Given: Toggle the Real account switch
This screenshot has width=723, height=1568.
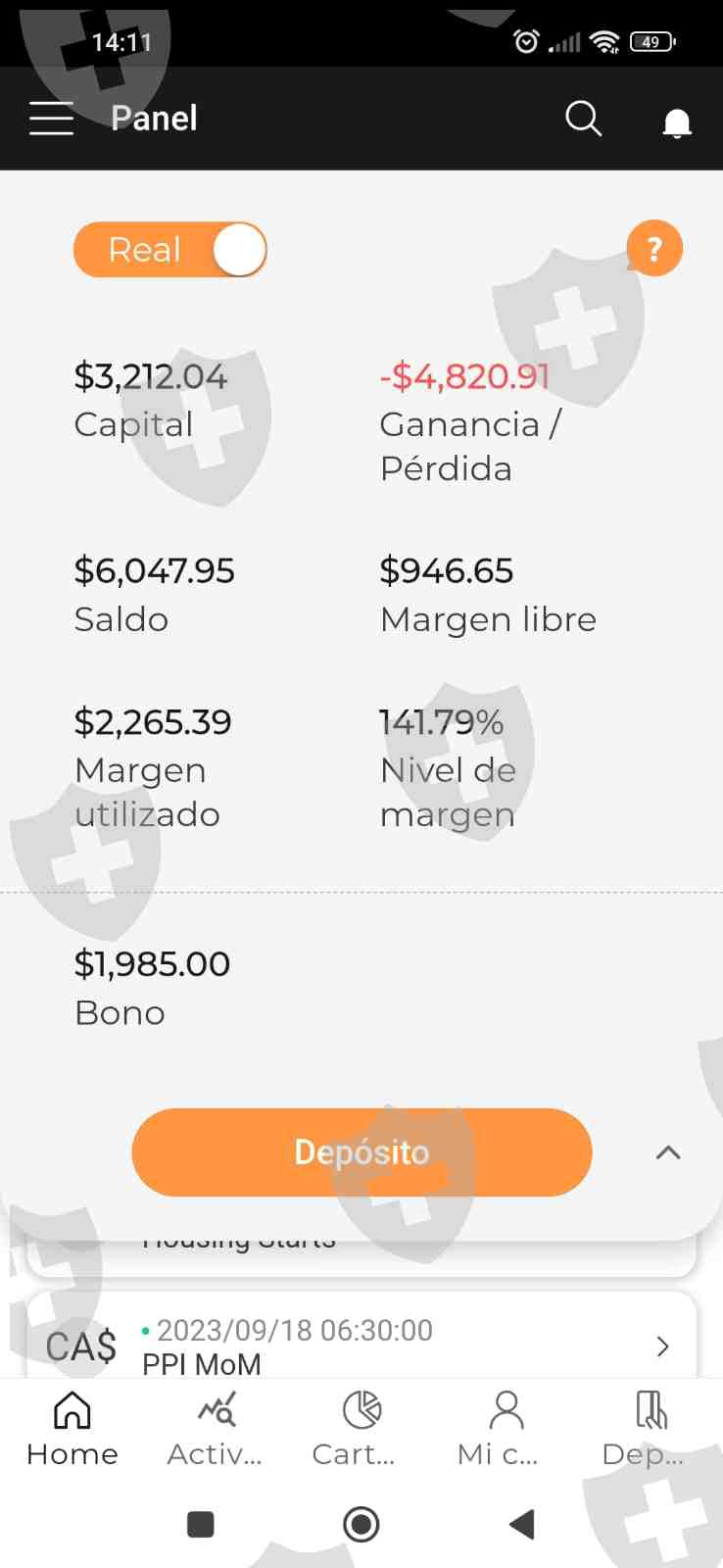Looking at the screenshot, I should click(170, 250).
